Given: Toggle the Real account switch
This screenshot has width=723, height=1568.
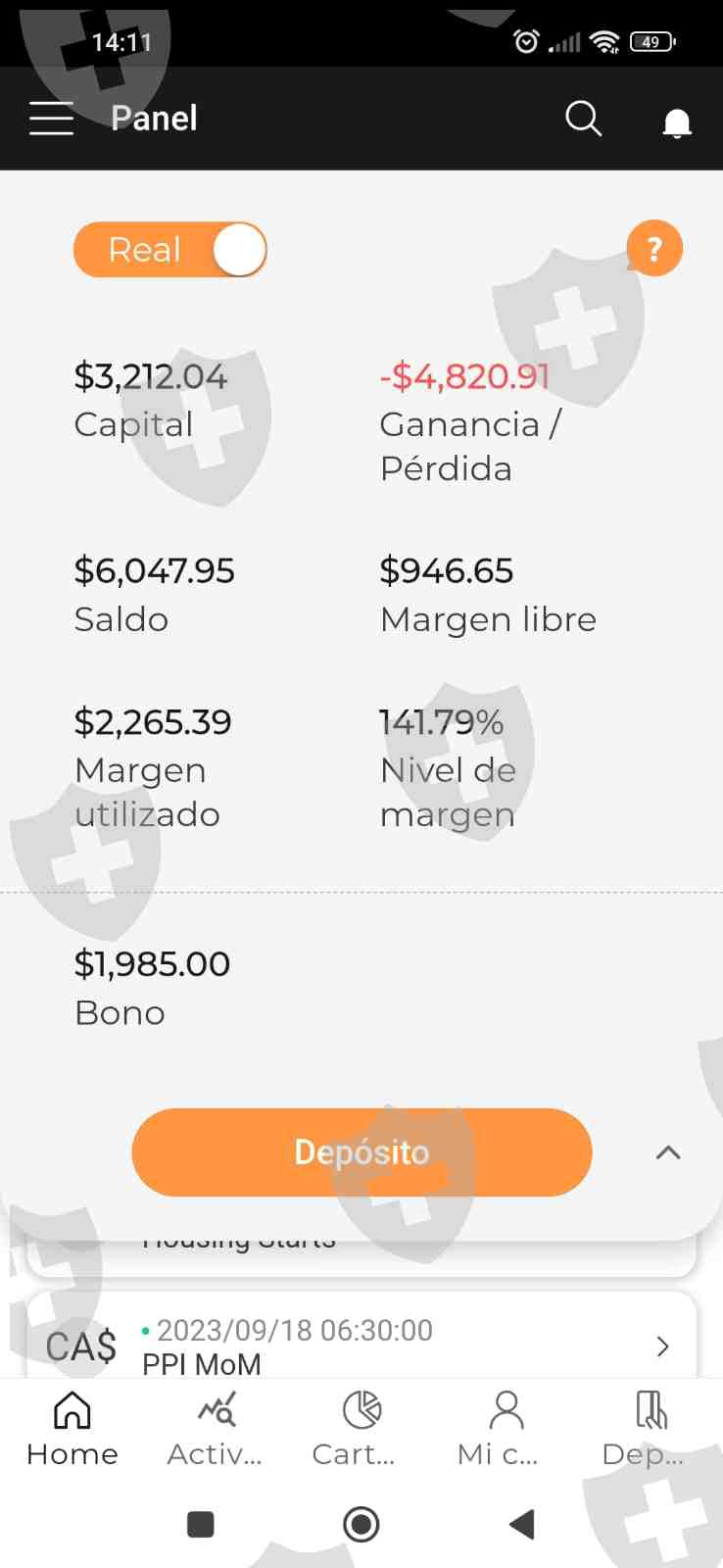Looking at the screenshot, I should click(170, 250).
